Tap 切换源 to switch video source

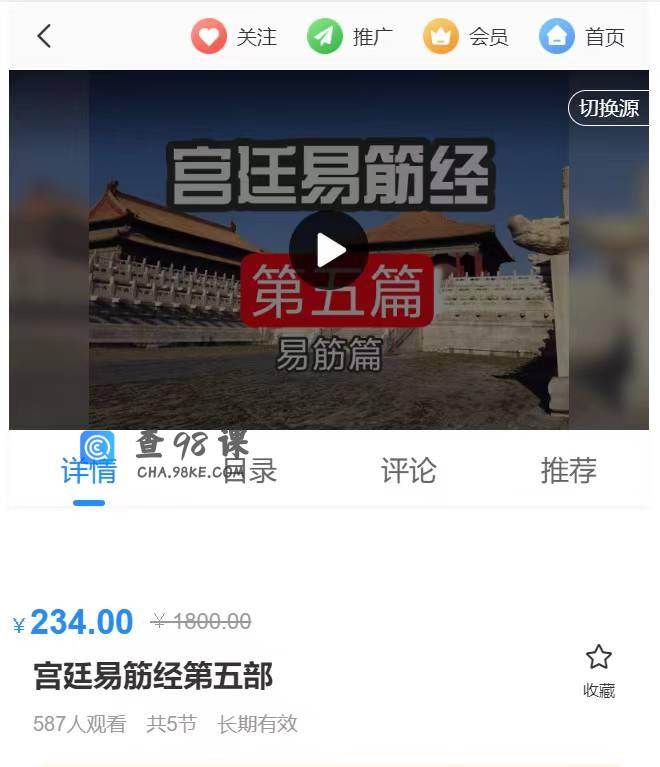(608, 108)
